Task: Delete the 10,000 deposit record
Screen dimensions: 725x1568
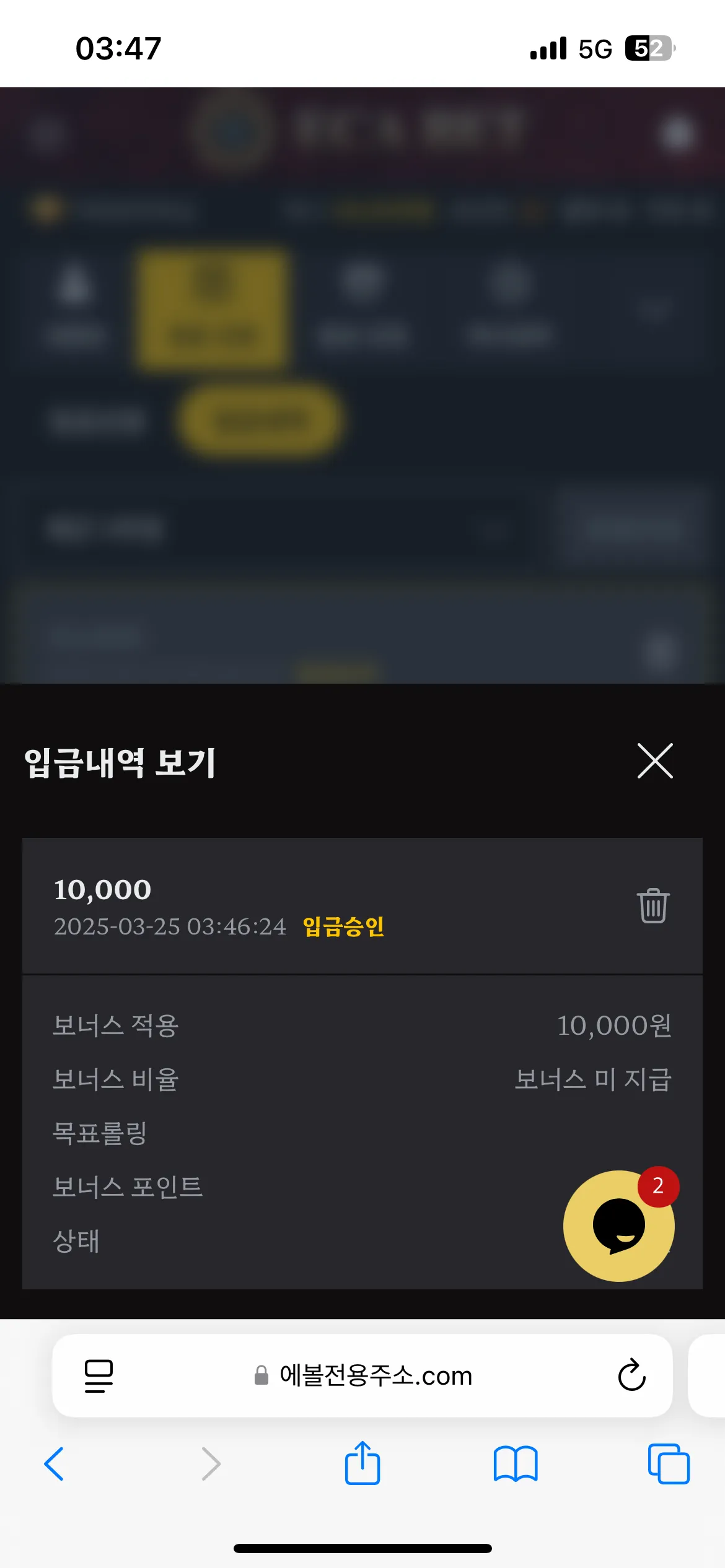Action: [x=653, y=905]
